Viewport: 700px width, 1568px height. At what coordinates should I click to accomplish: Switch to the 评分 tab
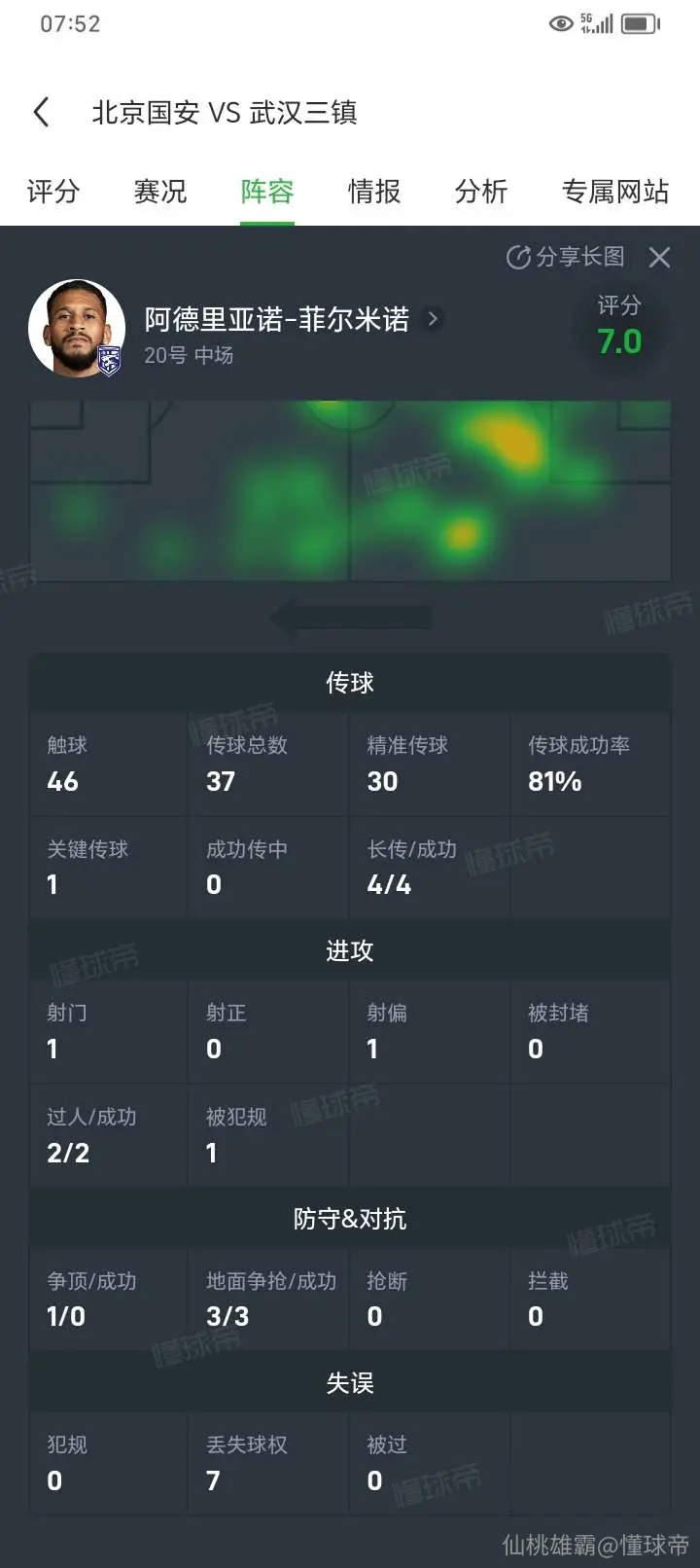pos(53,192)
